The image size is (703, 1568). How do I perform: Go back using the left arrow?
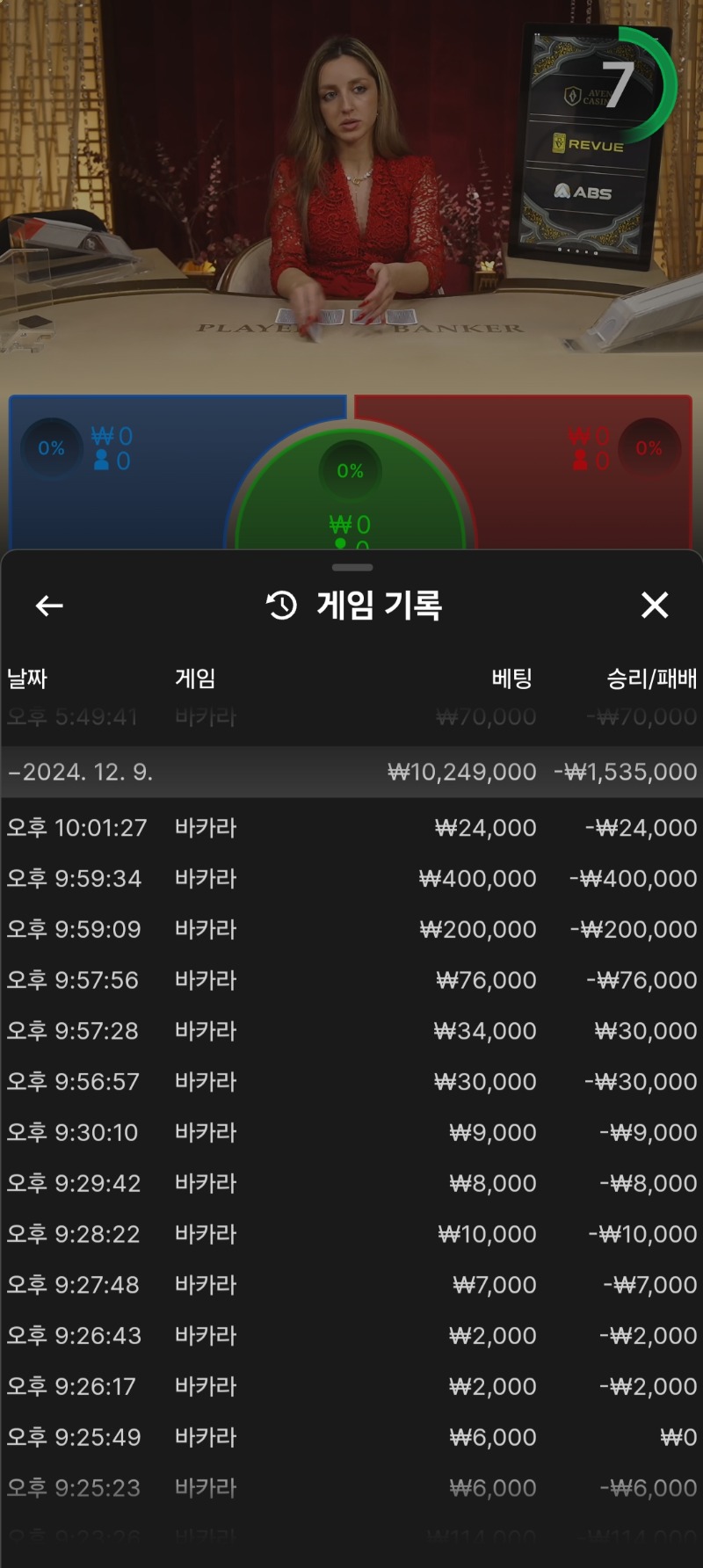[x=49, y=606]
